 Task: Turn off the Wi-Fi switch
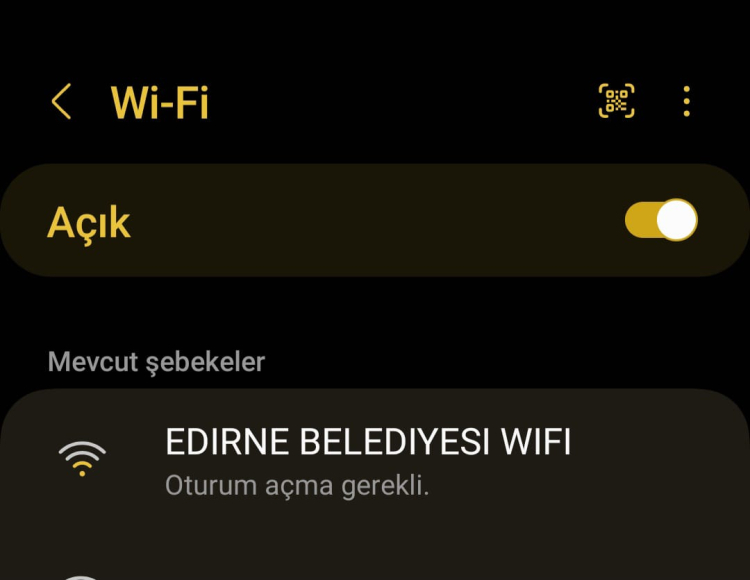[661, 221]
